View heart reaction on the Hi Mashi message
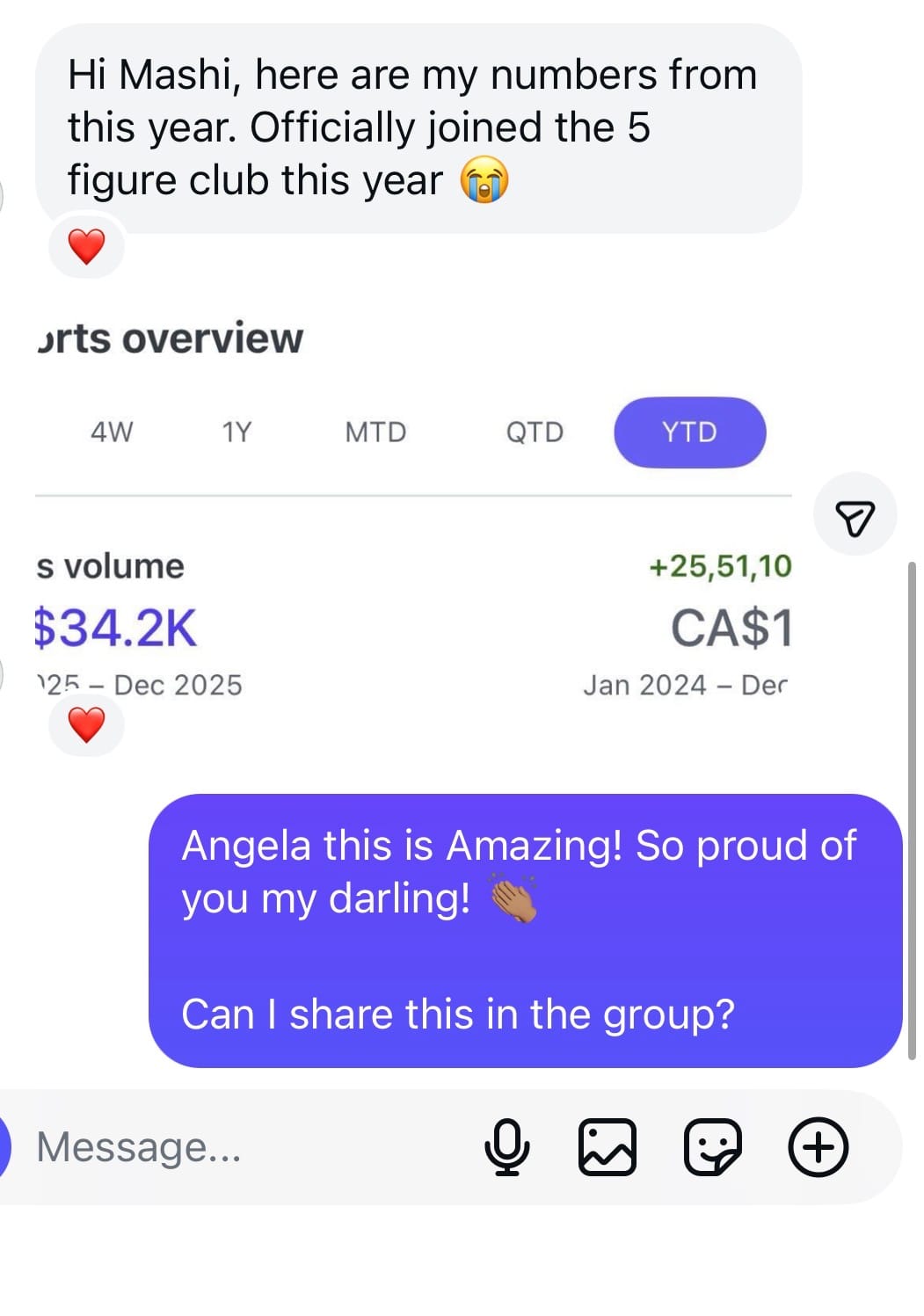The image size is (924, 1316). pyautogui.click(x=86, y=247)
